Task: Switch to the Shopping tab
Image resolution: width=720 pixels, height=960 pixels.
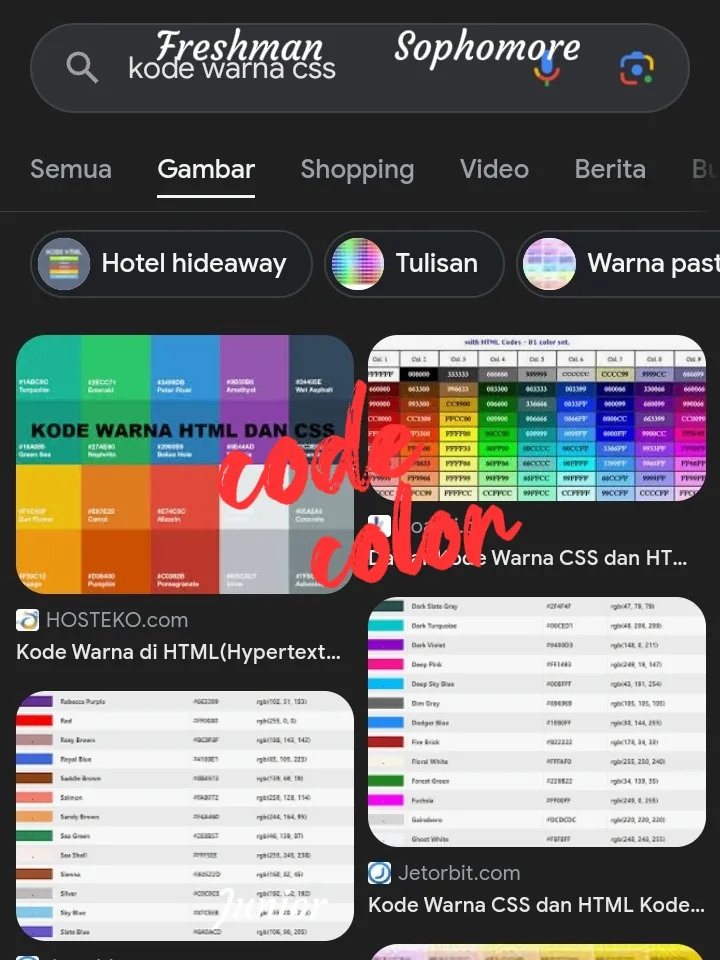Action: point(357,169)
